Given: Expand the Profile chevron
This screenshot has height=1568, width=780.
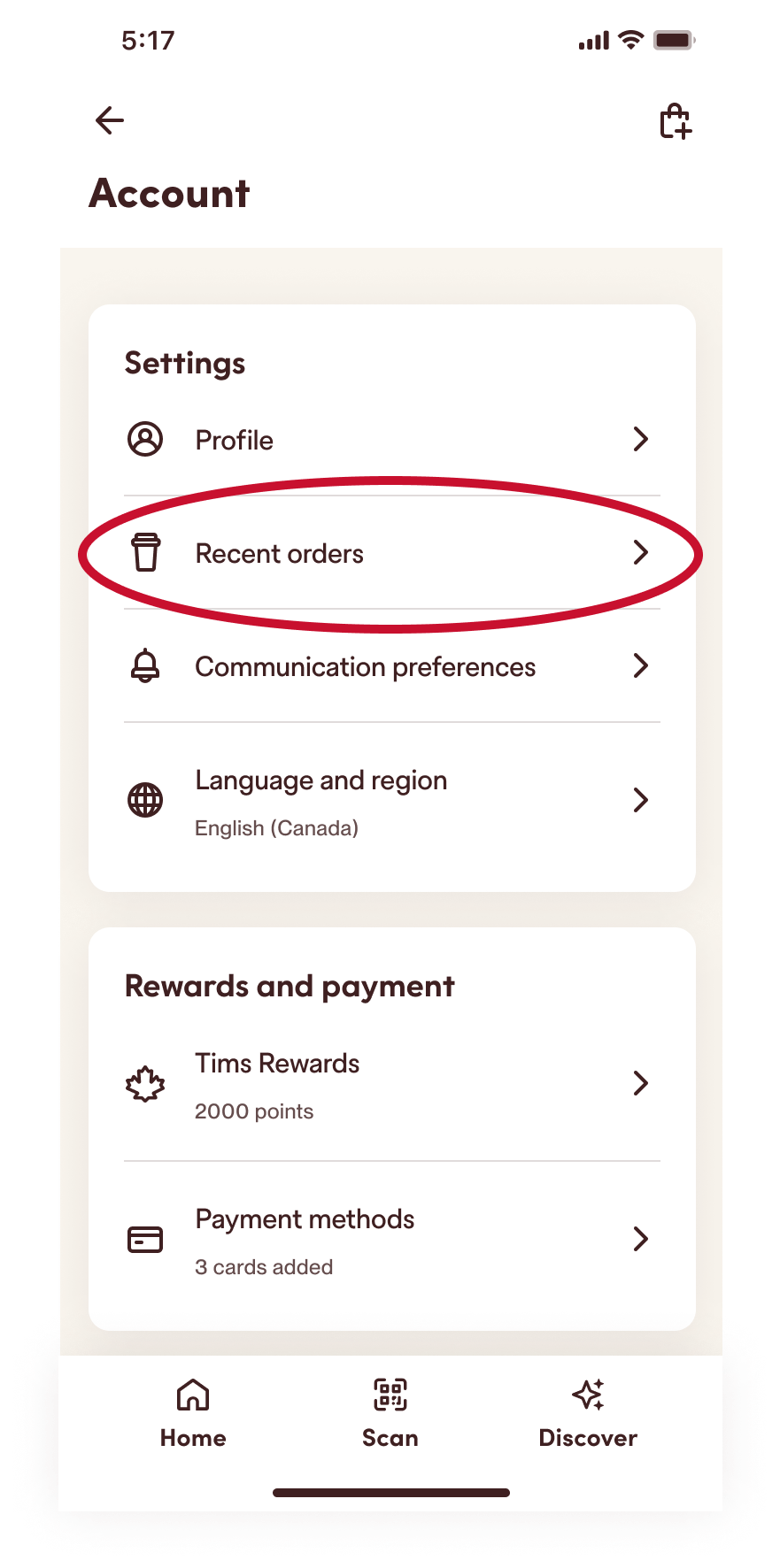Looking at the screenshot, I should pyautogui.click(x=640, y=439).
